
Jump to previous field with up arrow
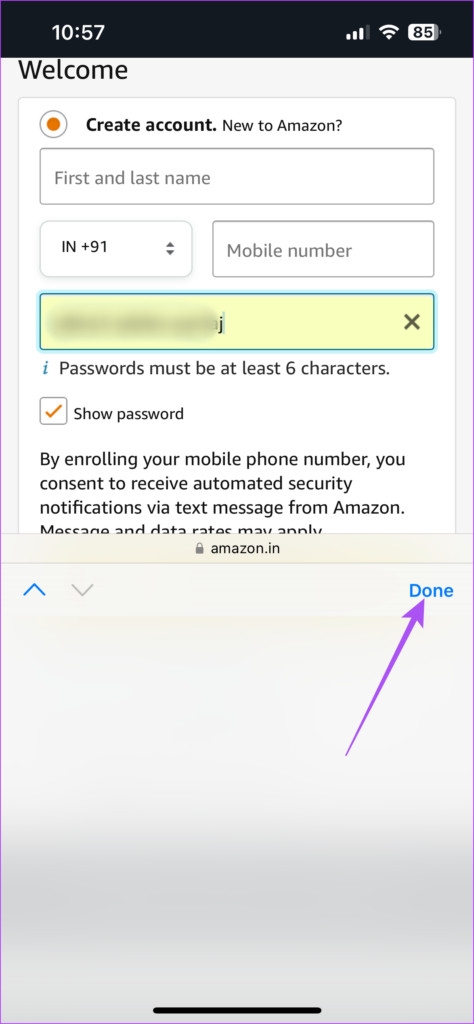pyautogui.click(x=35, y=590)
